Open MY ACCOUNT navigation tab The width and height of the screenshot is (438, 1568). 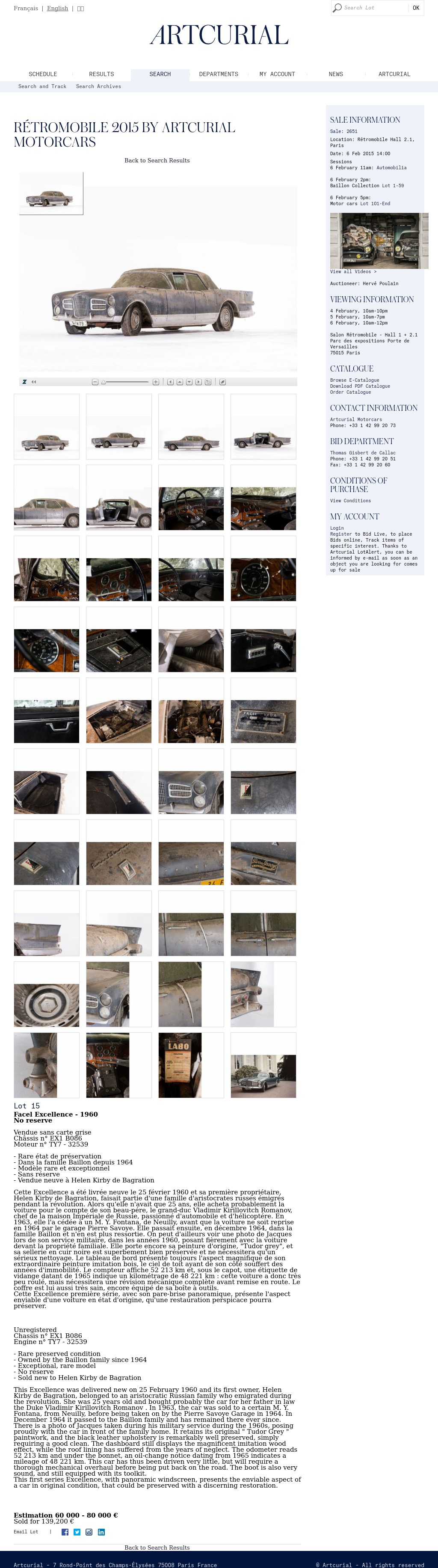pyautogui.click(x=277, y=74)
